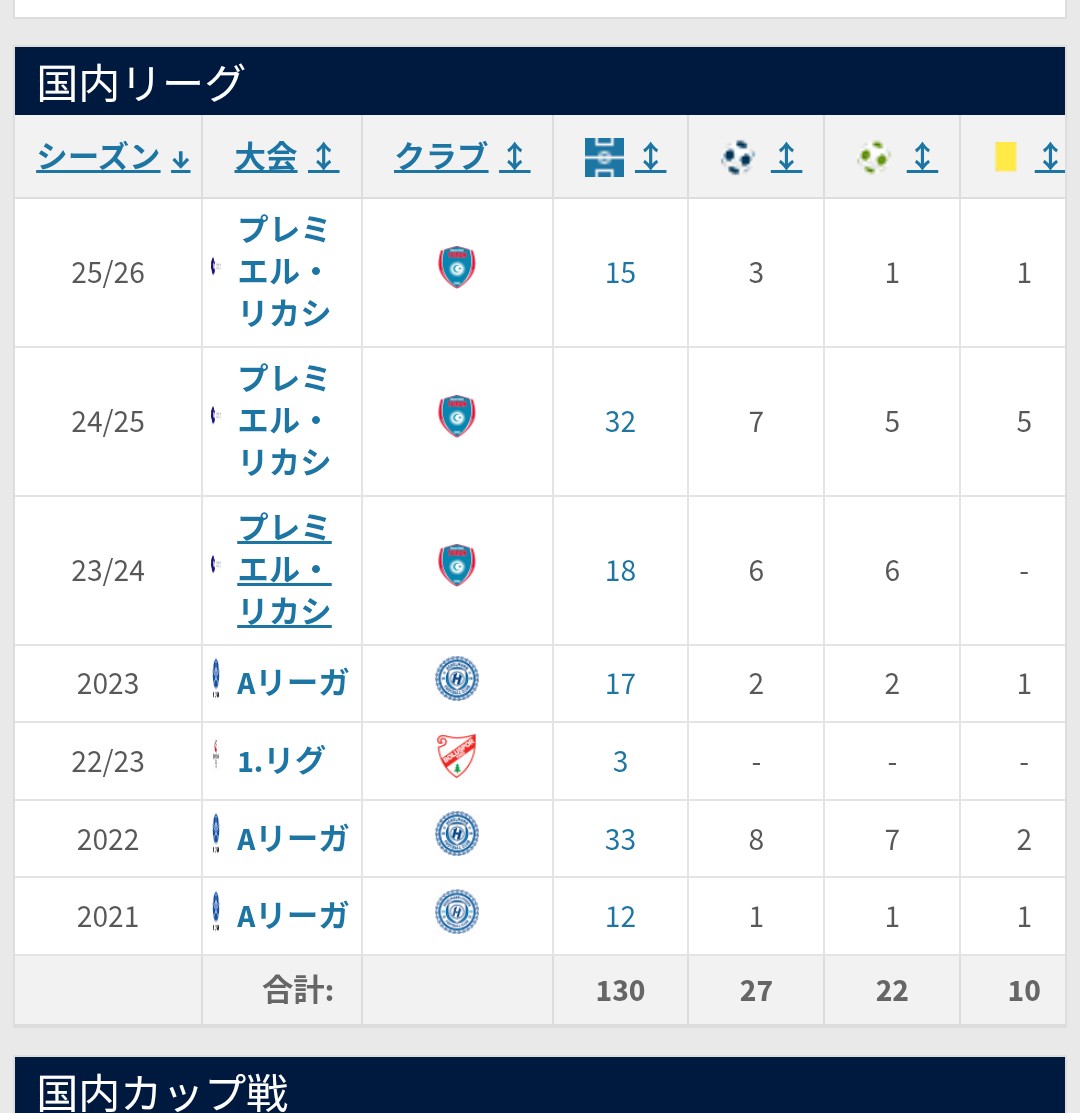This screenshot has height=1113, width=1080.
Task: Open プレミエル・リカシ link in 24/25 row
Action: click(x=284, y=421)
